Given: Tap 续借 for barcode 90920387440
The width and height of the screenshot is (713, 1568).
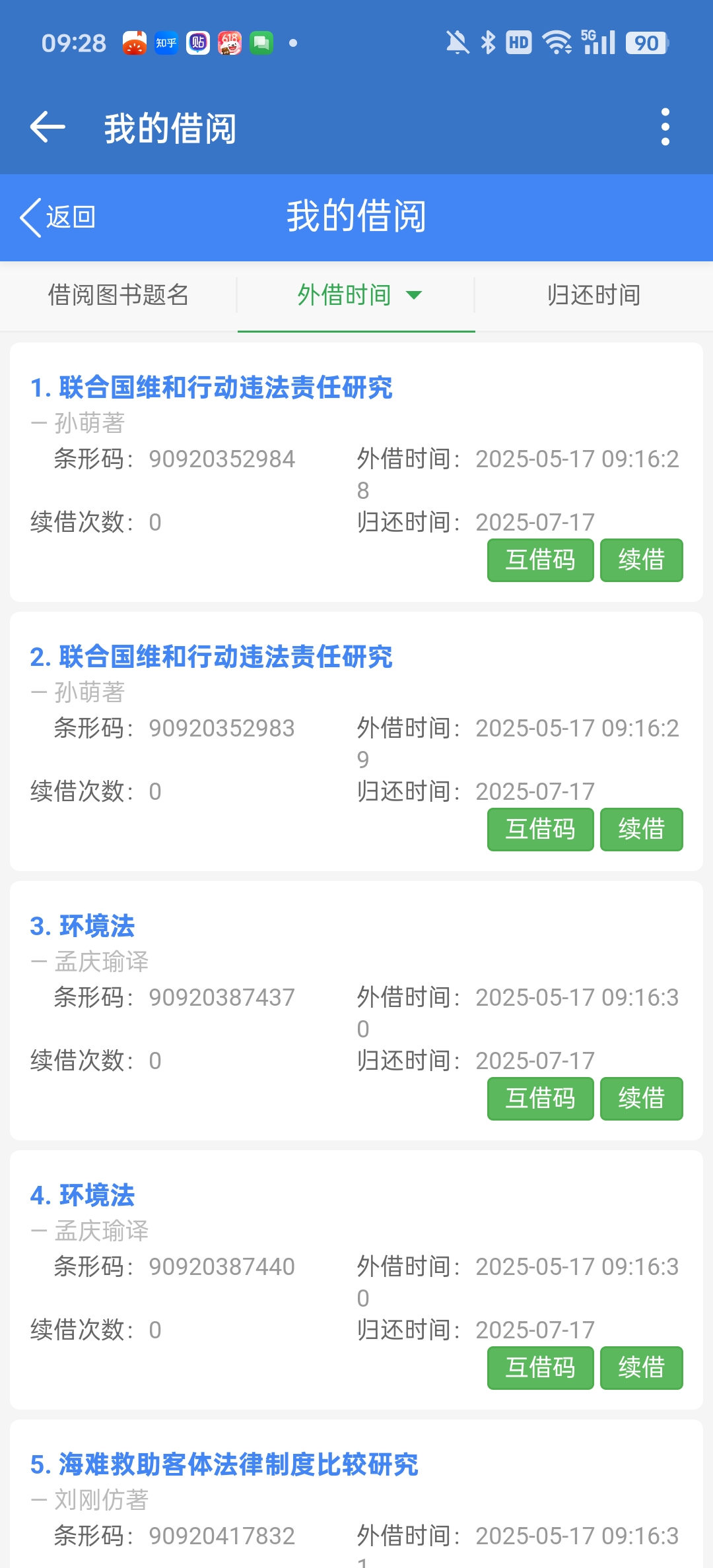Looking at the screenshot, I should pyautogui.click(x=641, y=1368).
